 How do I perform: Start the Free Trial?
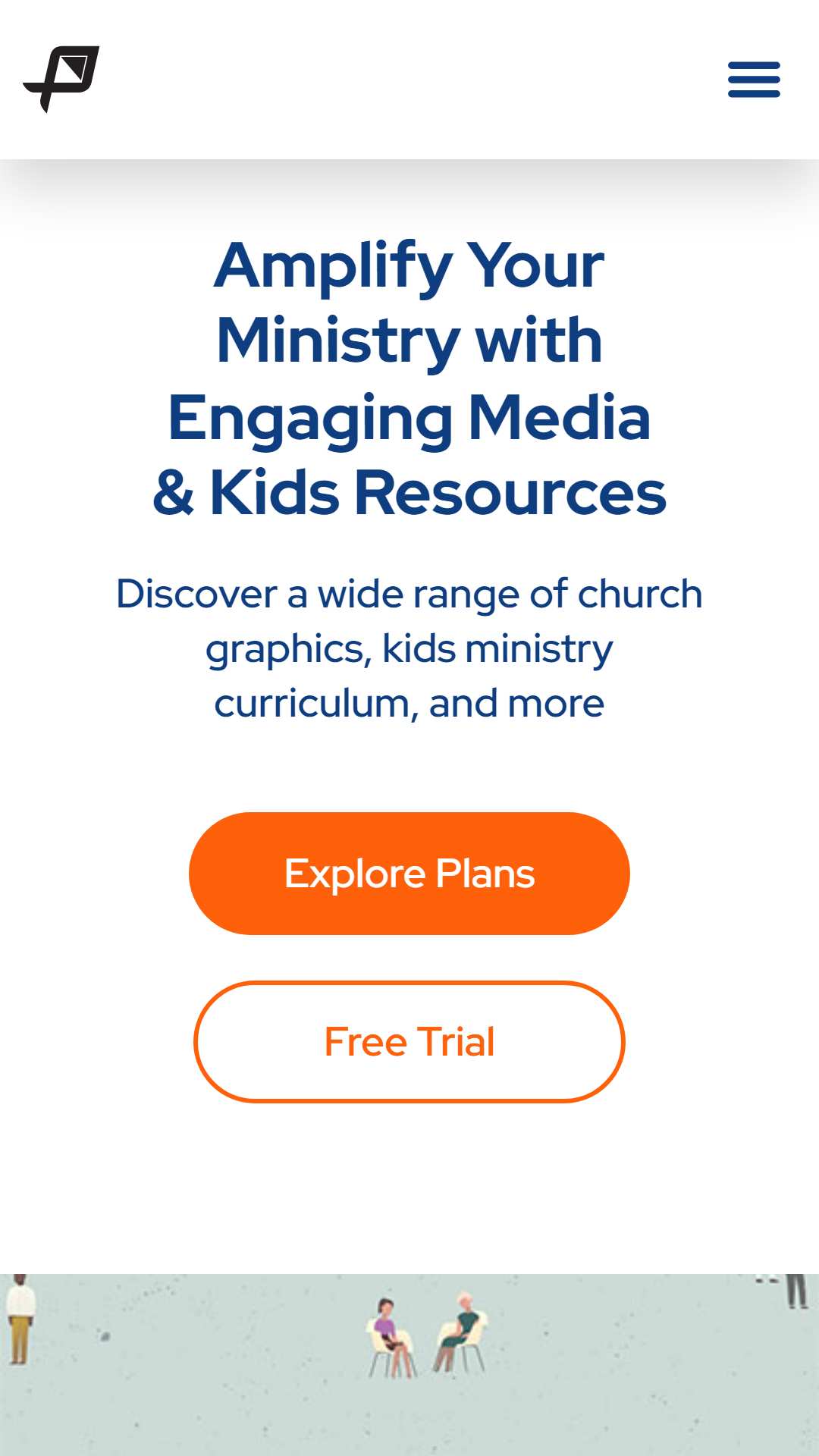[409, 1041]
